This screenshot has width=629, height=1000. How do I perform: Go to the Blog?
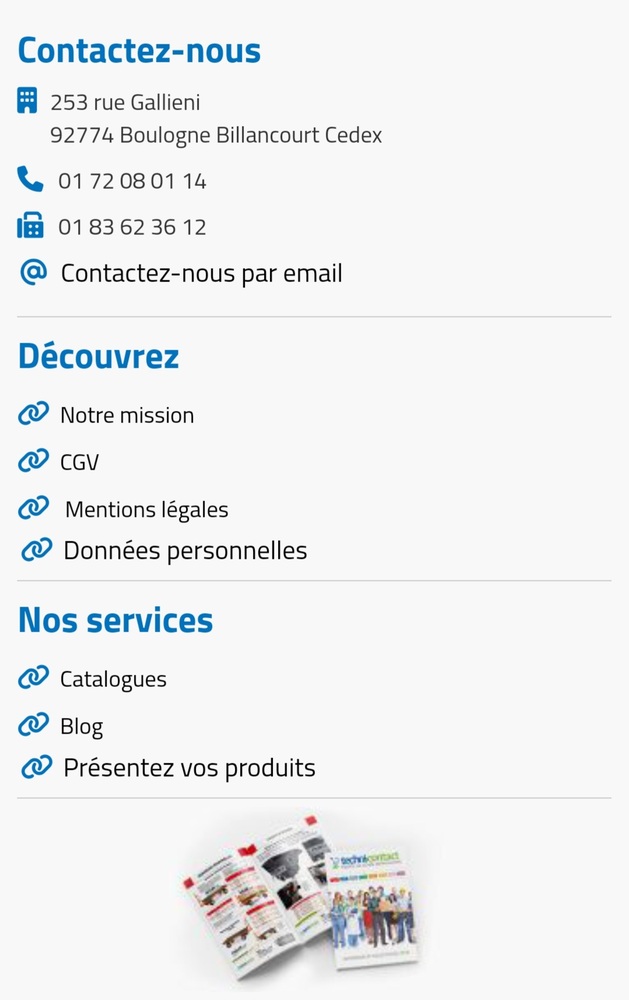click(x=81, y=726)
